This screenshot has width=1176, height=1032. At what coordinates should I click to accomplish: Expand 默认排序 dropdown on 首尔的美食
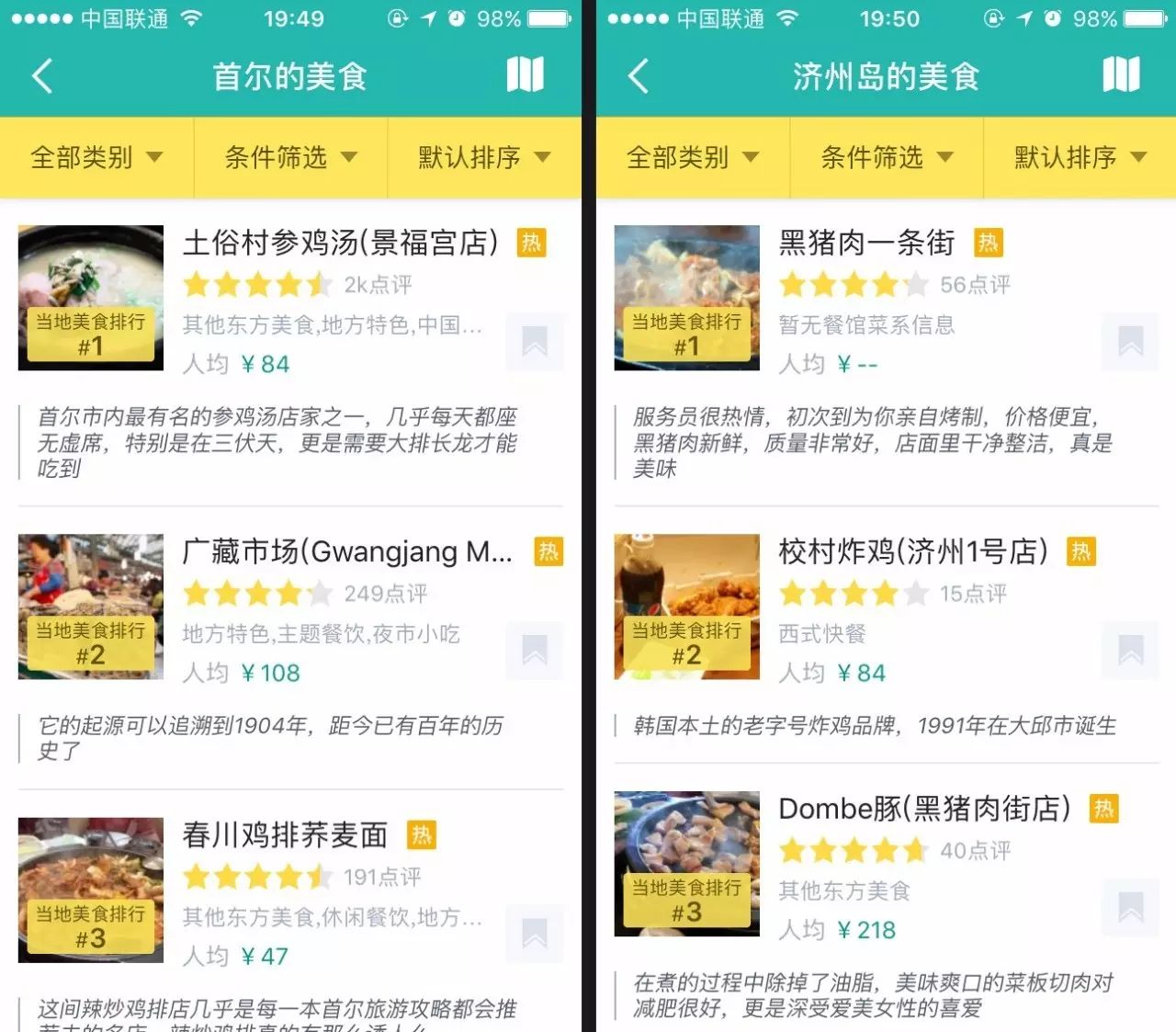pyautogui.click(x=484, y=157)
